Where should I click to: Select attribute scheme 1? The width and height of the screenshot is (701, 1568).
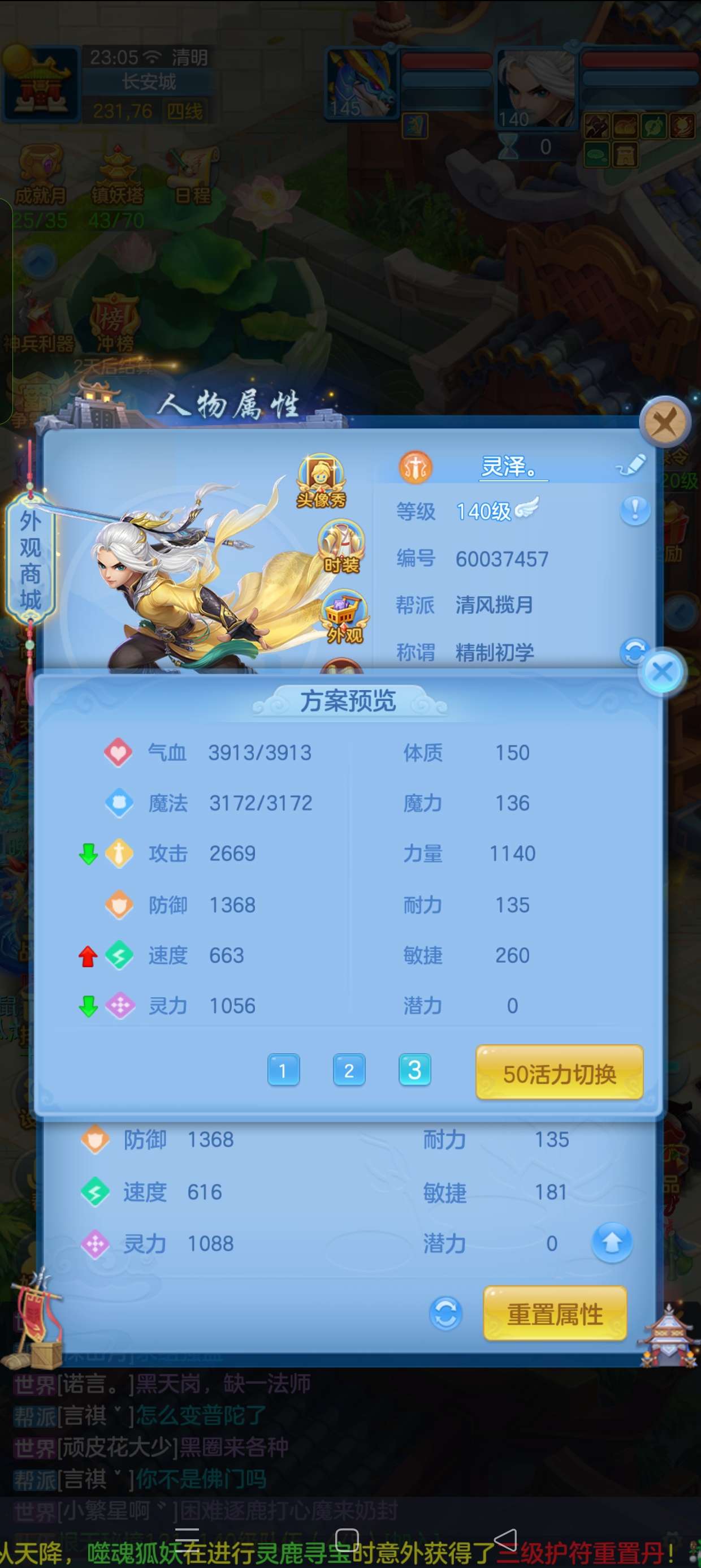pyautogui.click(x=283, y=1070)
